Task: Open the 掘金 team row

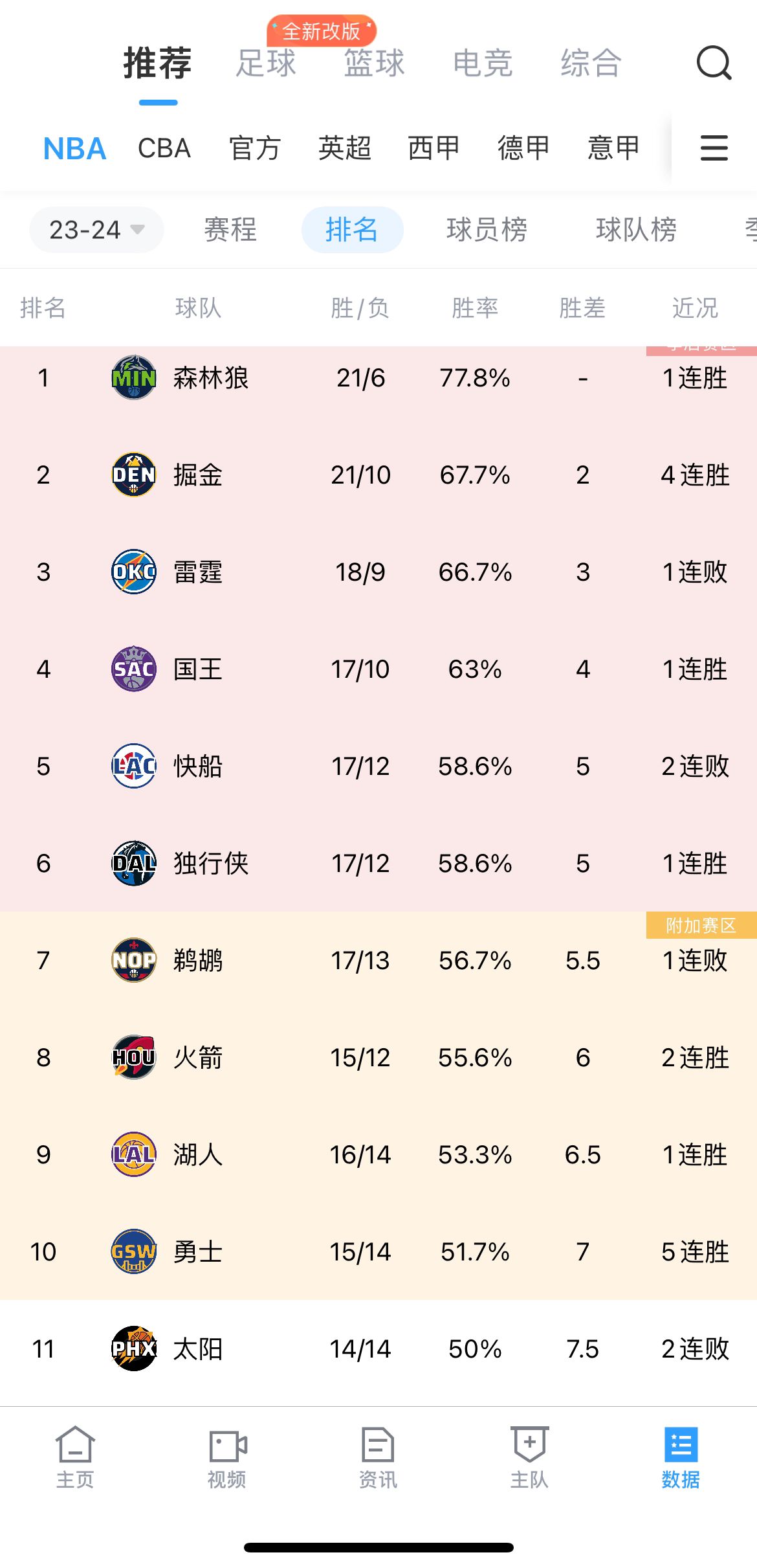Action: click(378, 475)
